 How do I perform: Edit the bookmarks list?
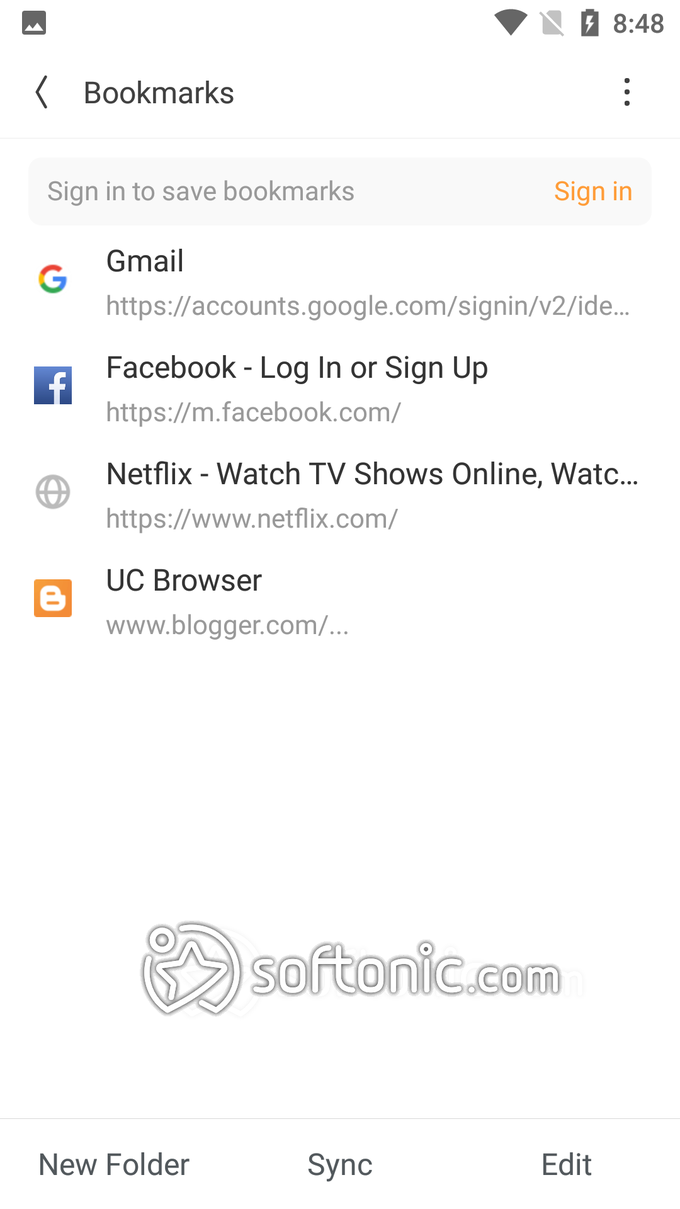click(x=567, y=1164)
